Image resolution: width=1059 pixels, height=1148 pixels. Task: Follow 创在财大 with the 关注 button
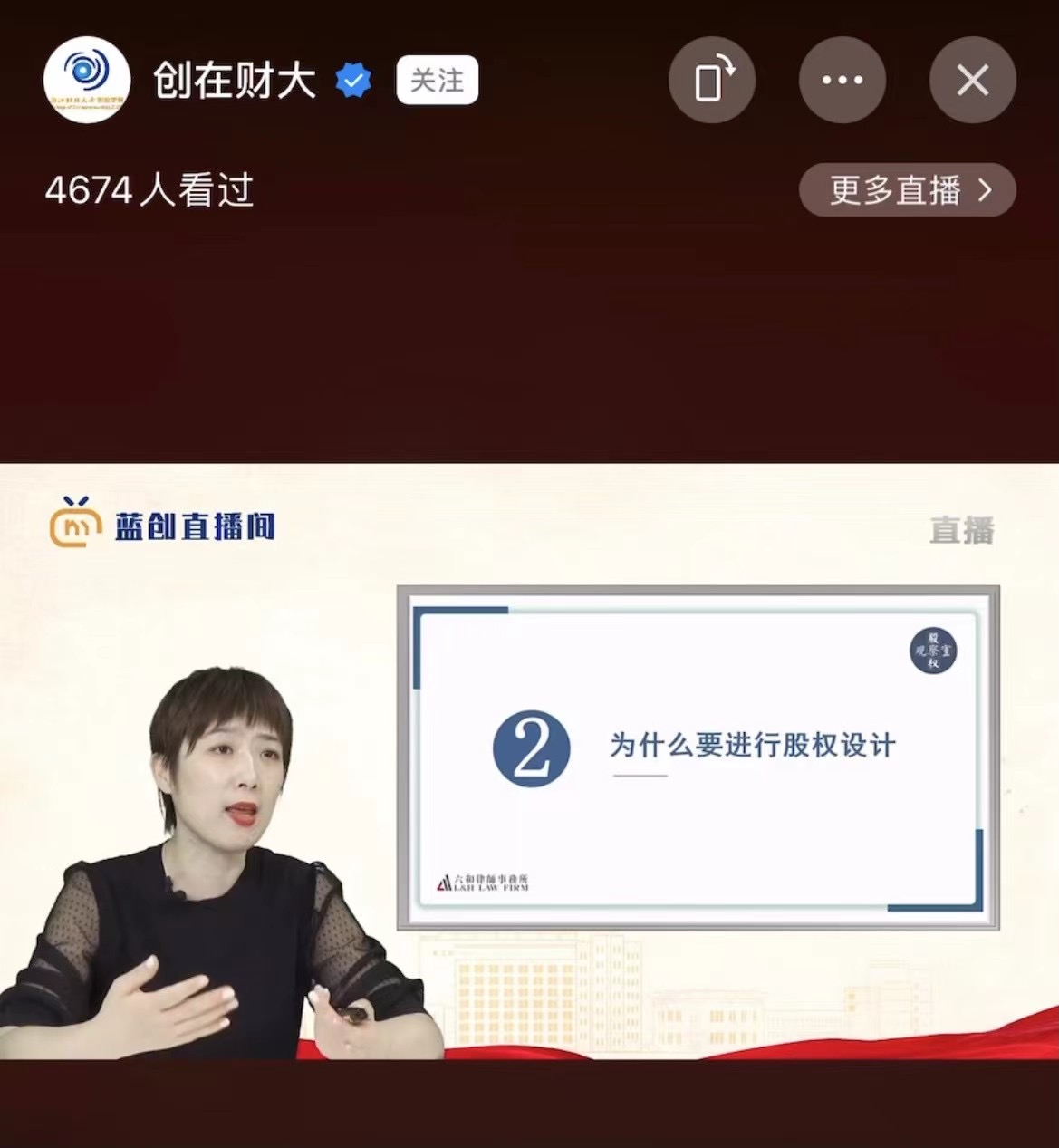pyautogui.click(x=437, y=81)
